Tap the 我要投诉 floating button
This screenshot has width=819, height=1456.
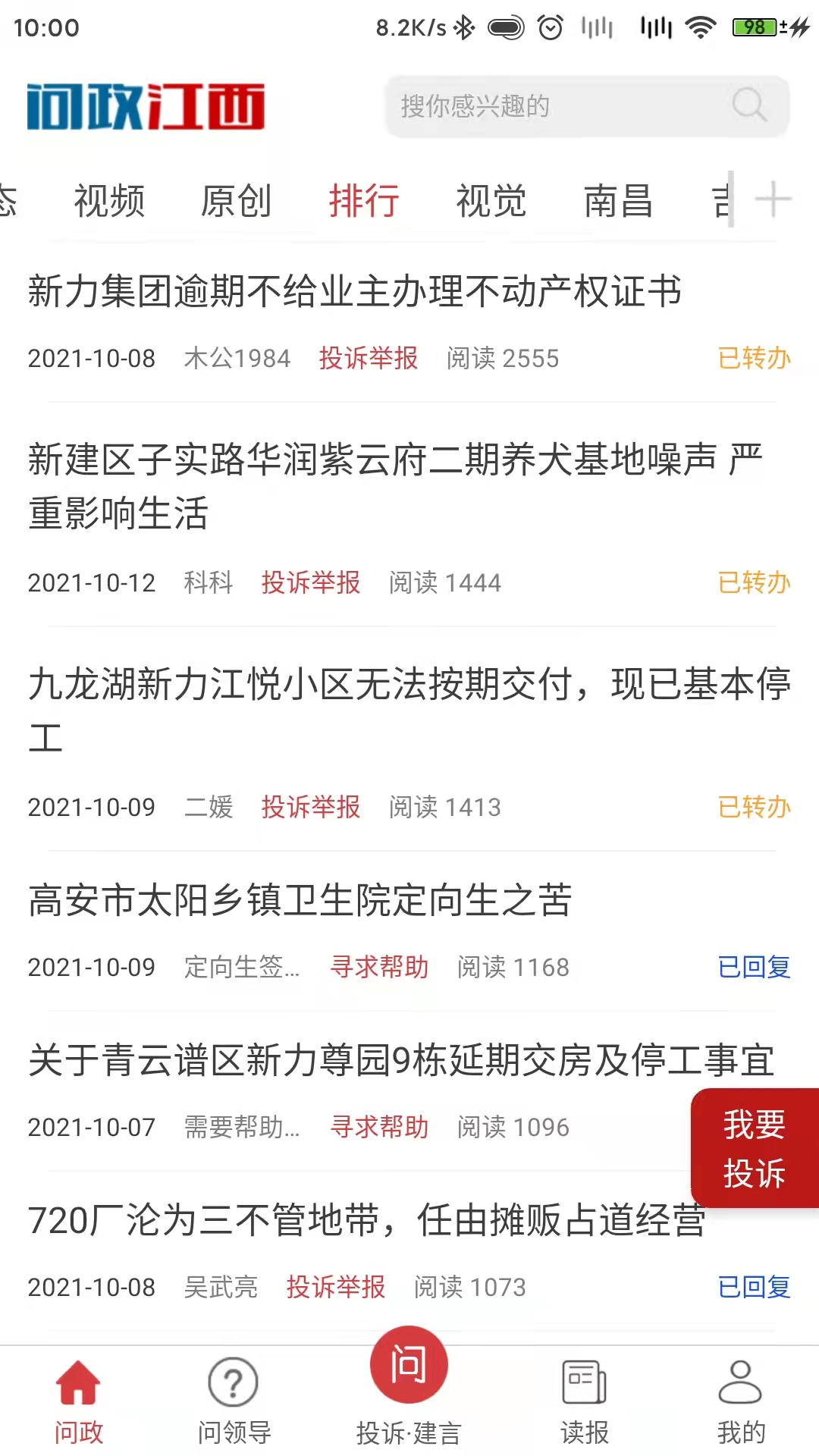point(754,1148)
